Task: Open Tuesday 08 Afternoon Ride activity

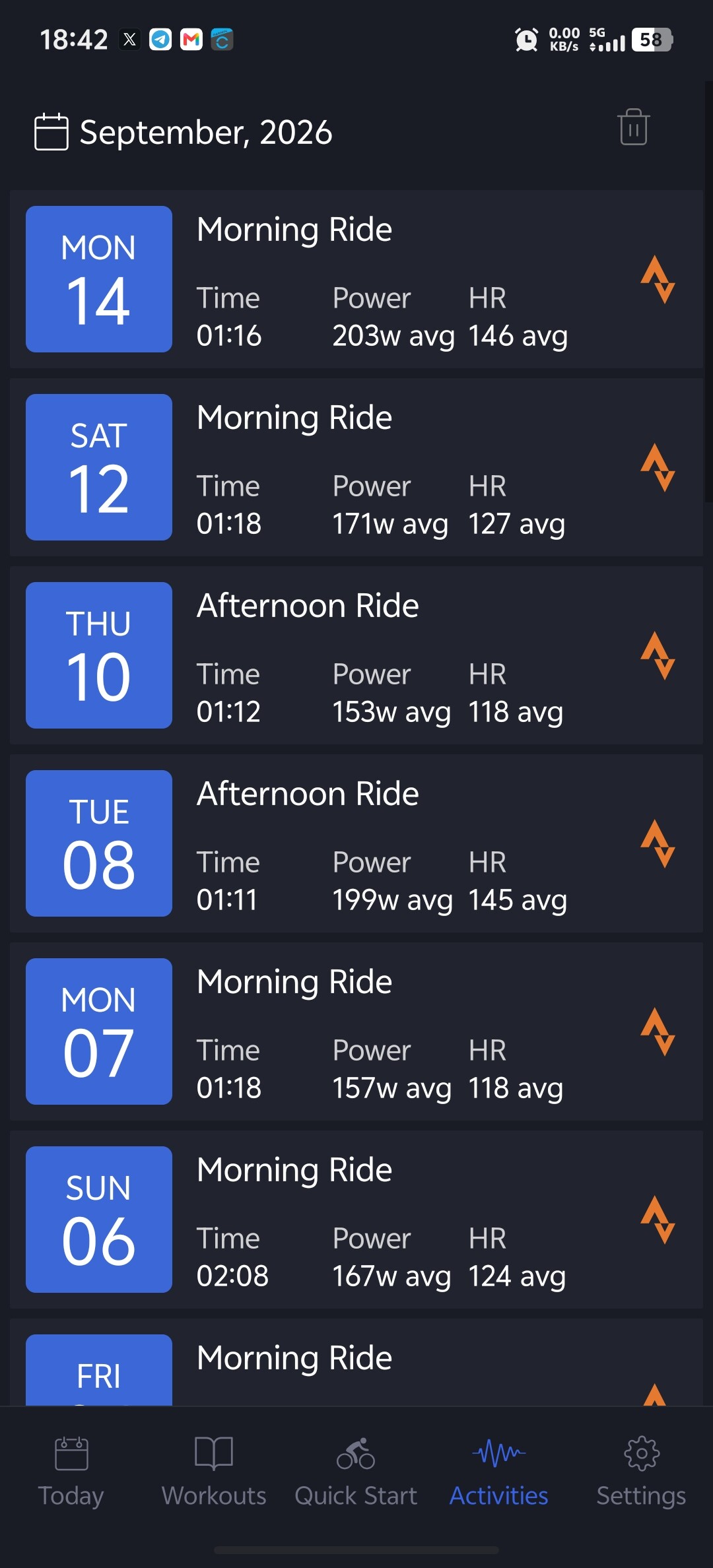Action: [x=356, y=843]
